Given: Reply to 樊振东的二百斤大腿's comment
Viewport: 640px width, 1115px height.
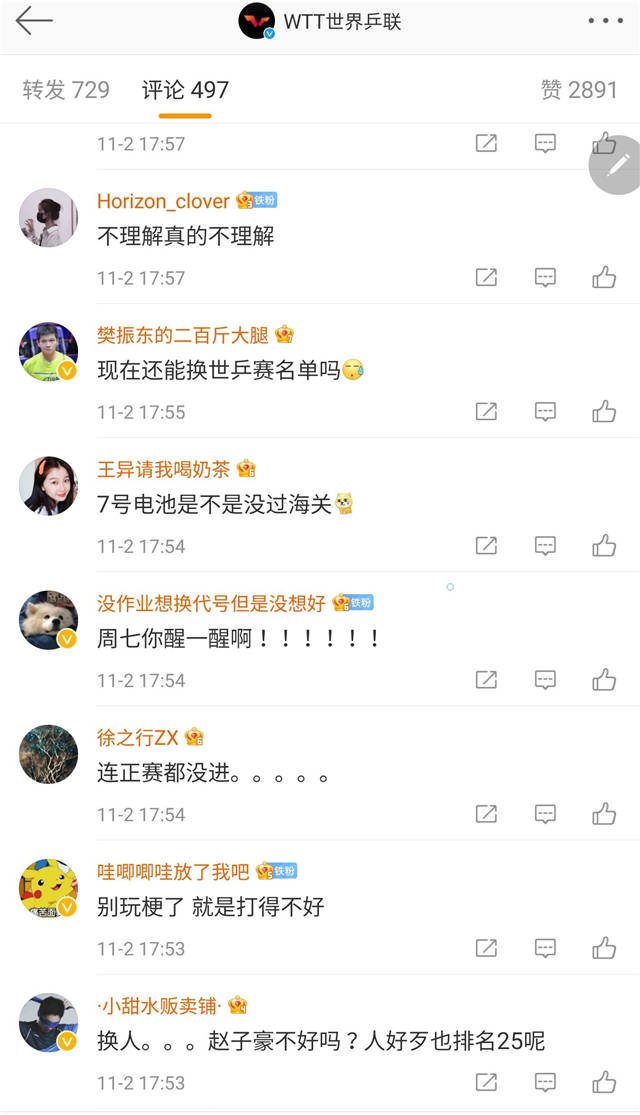Looking at the screenshot, I should pyautogui.click(x=545, y=412).
